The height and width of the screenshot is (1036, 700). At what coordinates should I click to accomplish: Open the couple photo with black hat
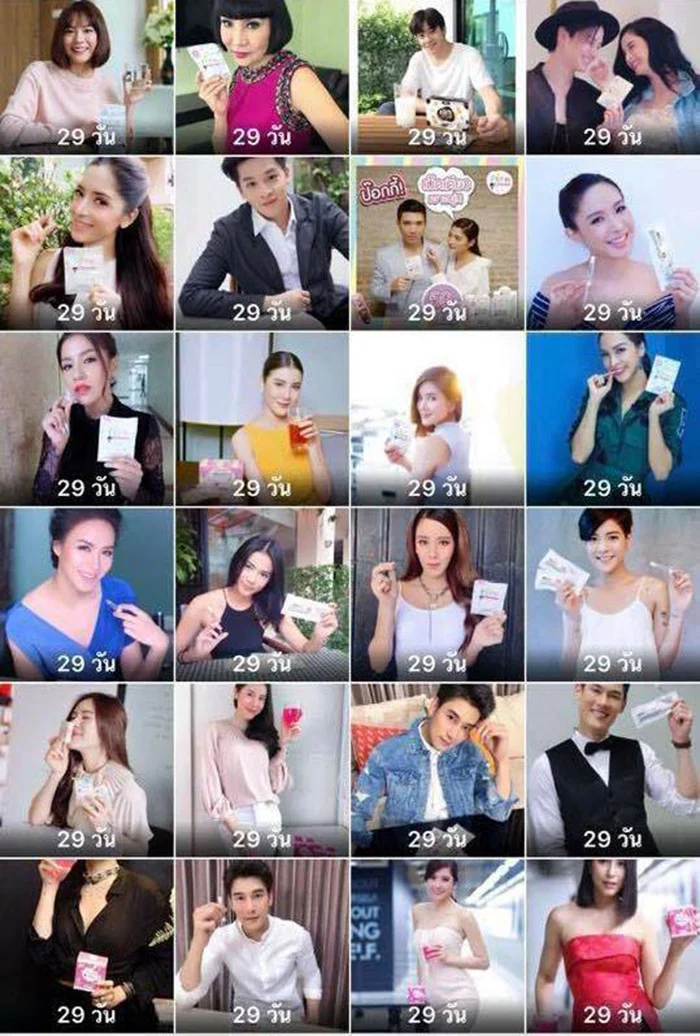click(x=612, y=75)
